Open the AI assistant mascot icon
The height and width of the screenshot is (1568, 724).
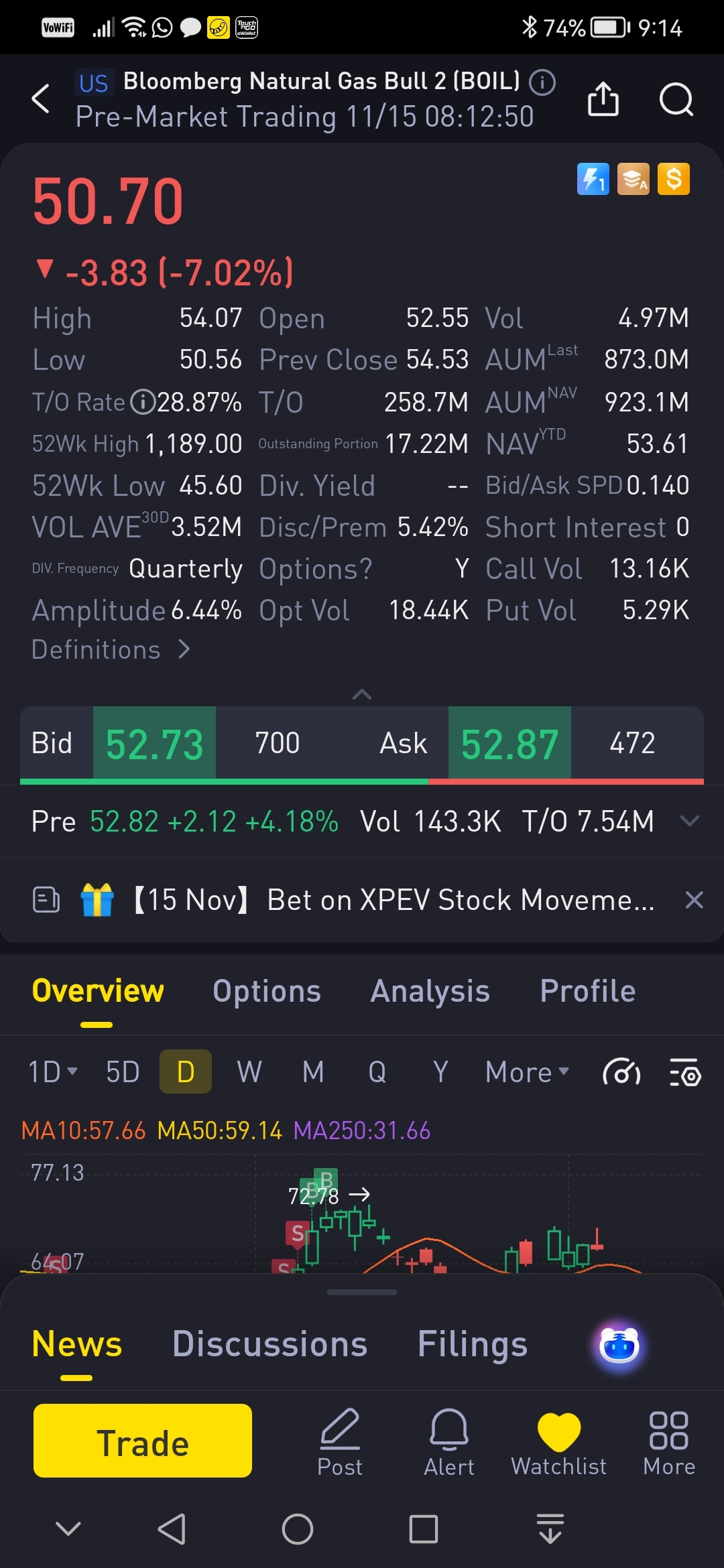619,1346
